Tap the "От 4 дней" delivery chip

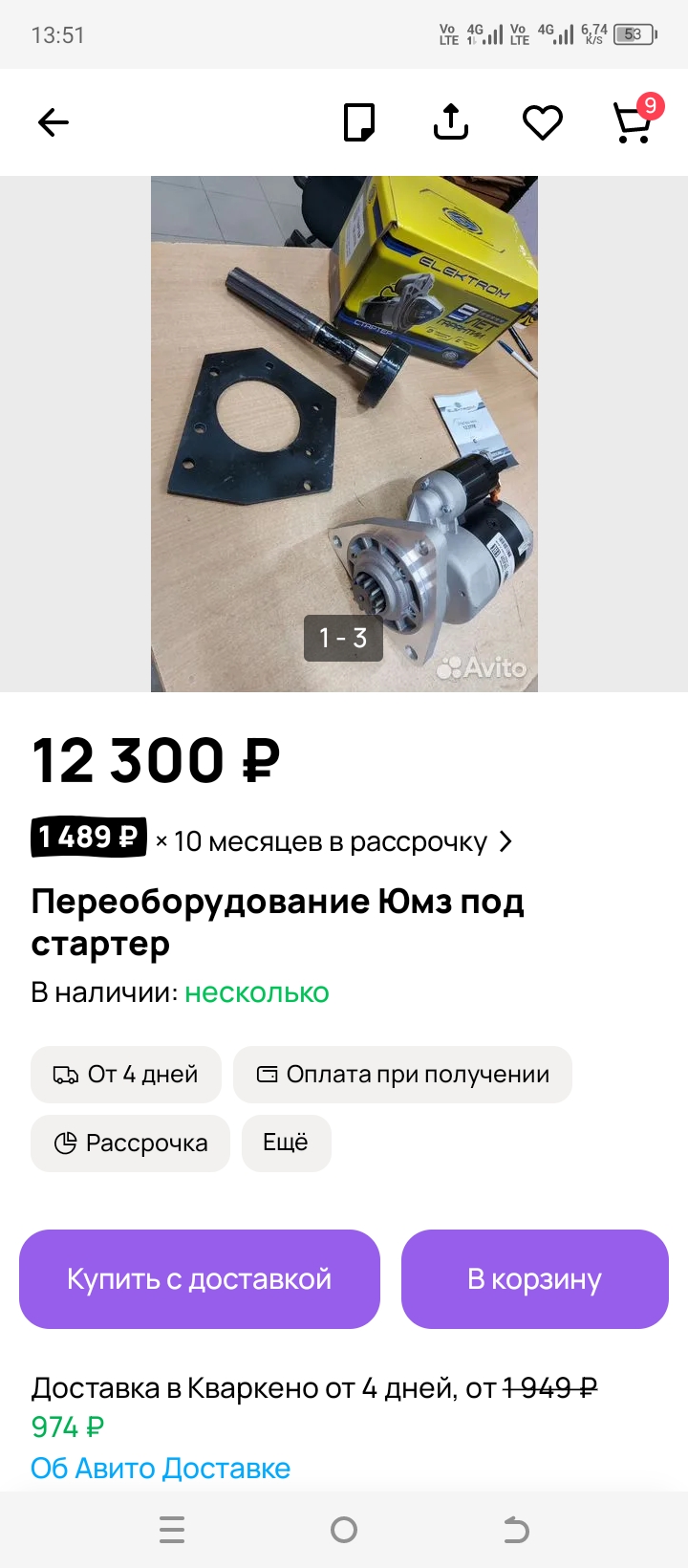coord(126,1075)
